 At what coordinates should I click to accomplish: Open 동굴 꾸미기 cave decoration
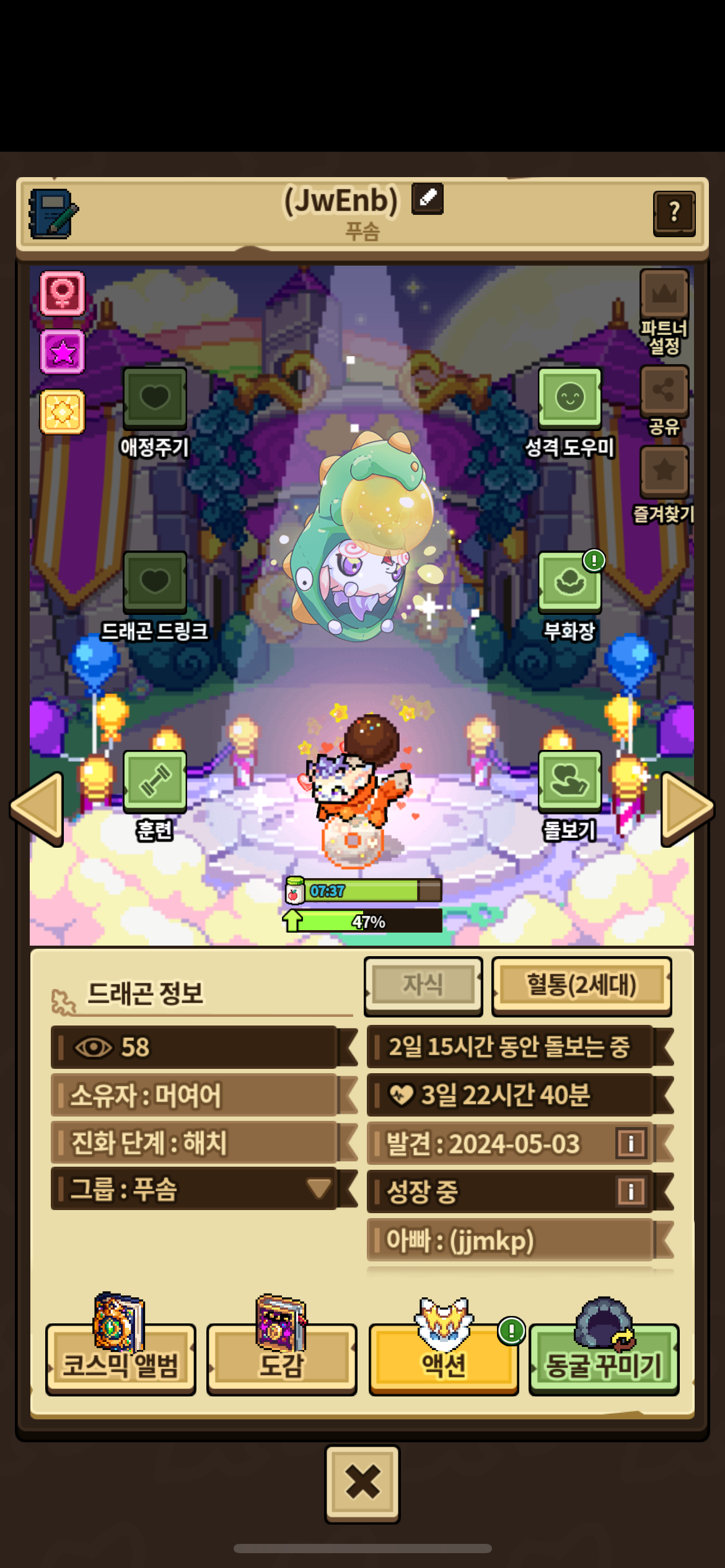[x=604, y=1360]
